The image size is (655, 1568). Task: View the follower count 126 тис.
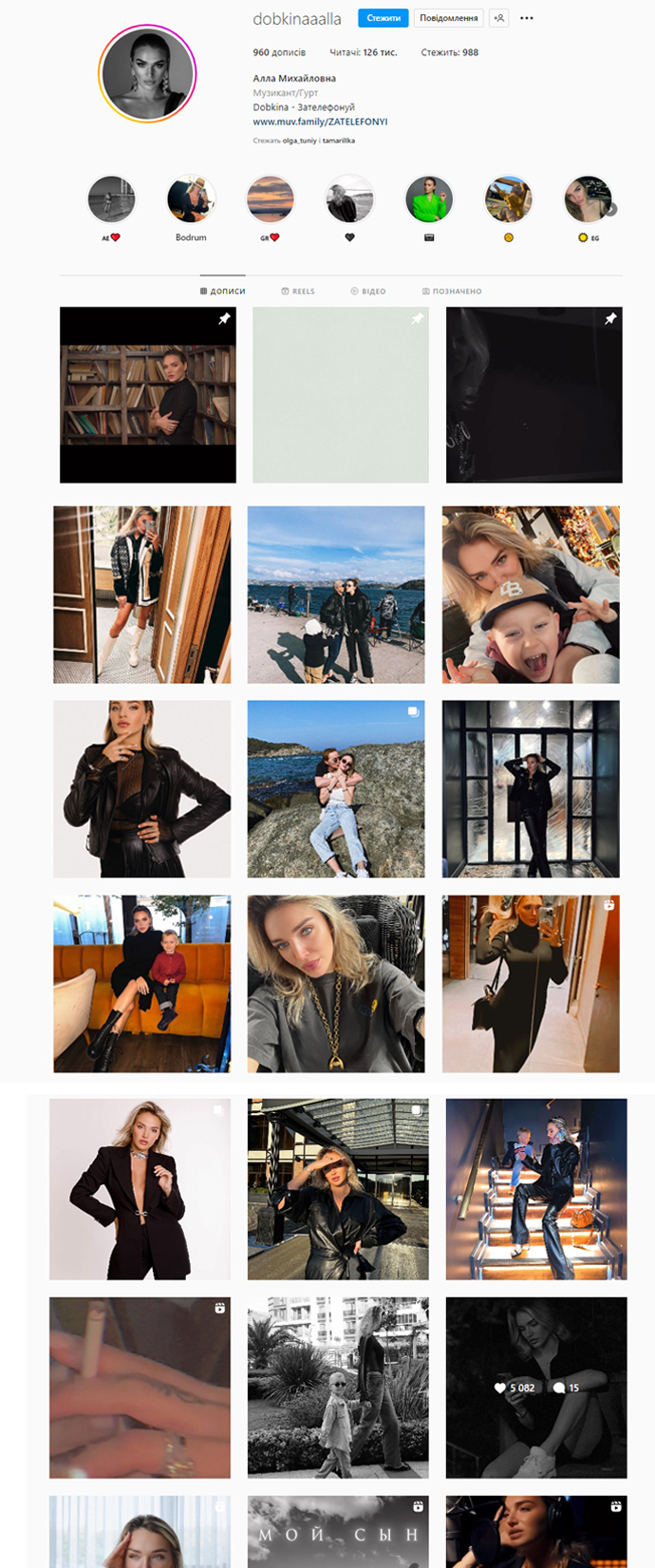coord(363,52)
